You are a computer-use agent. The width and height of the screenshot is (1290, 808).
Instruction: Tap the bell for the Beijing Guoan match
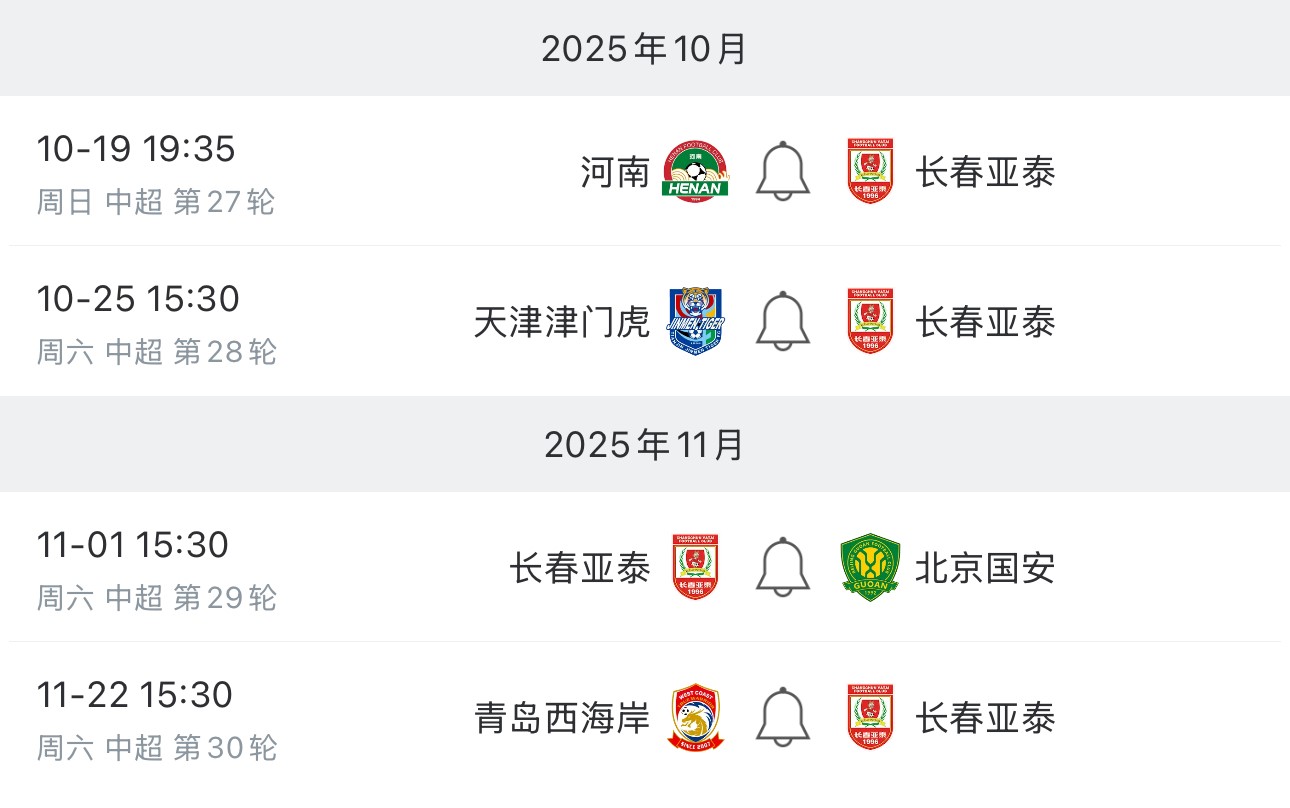[781, 567]
